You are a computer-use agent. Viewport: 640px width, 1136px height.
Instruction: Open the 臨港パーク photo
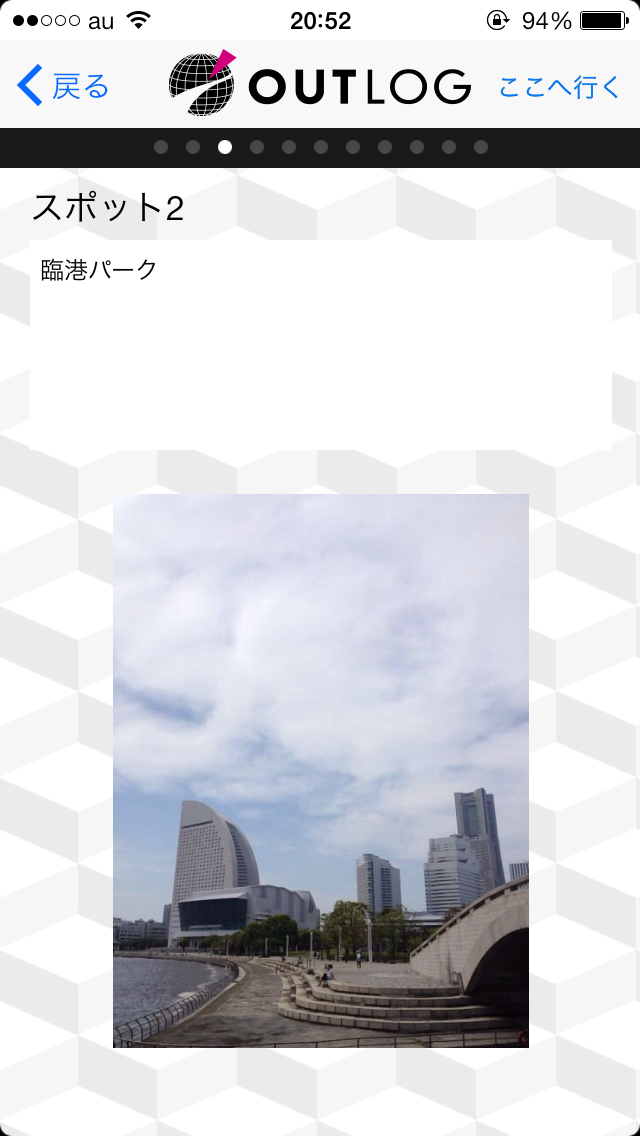point(321,771)
